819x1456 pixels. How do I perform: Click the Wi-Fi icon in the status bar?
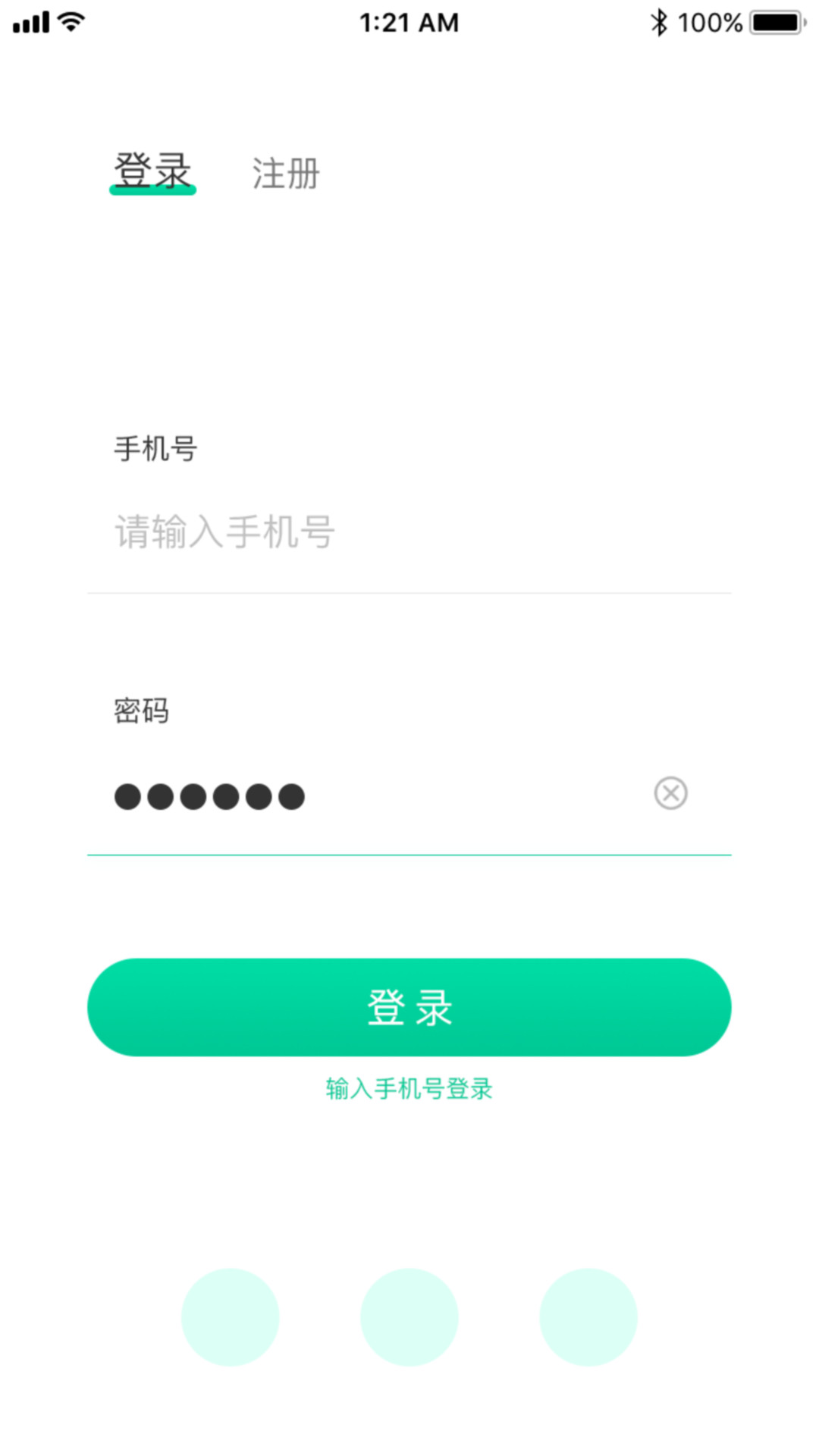71,21
